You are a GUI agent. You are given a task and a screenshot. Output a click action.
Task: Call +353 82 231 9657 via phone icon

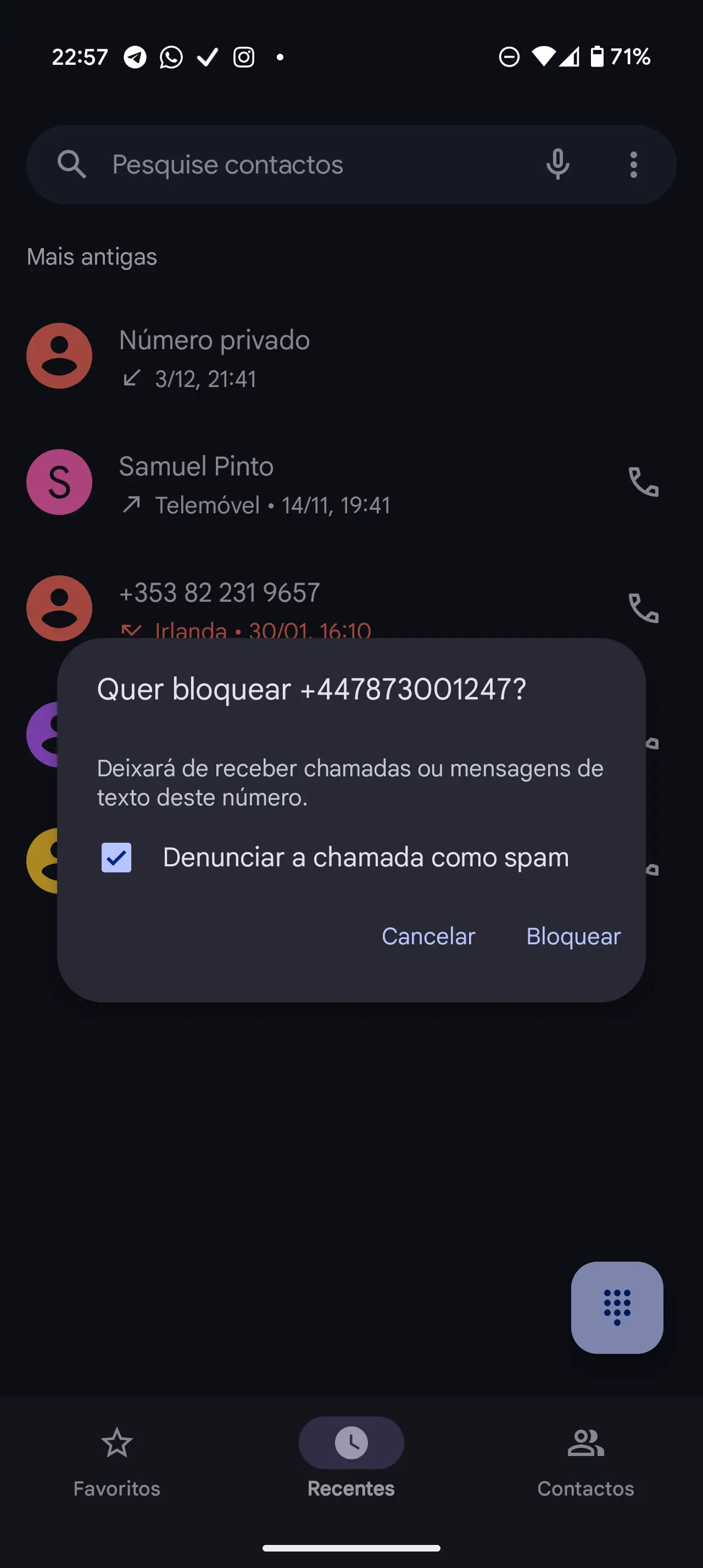coord(643,608)
